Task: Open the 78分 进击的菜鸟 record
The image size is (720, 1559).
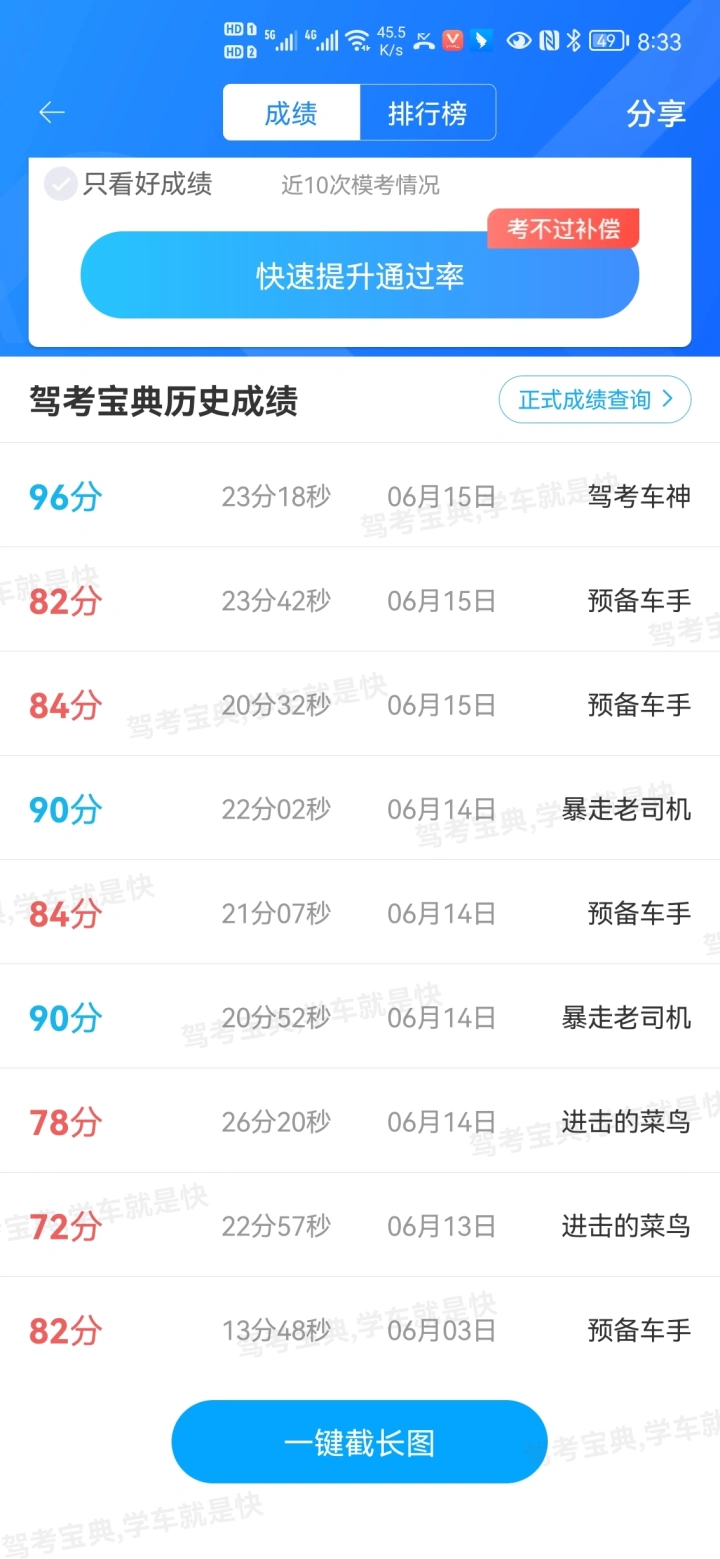Action: coord(360,1121)
